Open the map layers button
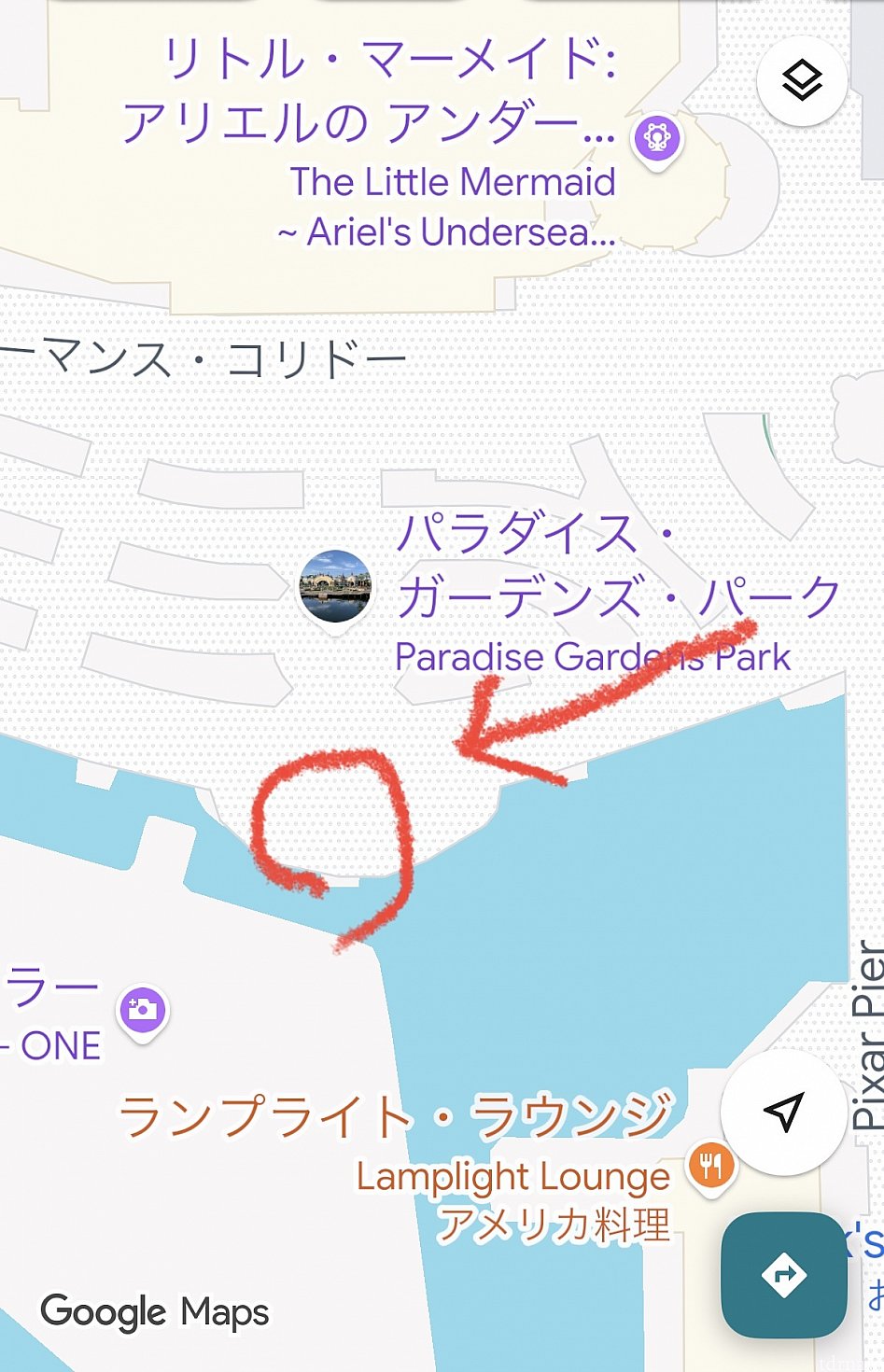Screen dimensions: 884x1372 click(802, 81)
